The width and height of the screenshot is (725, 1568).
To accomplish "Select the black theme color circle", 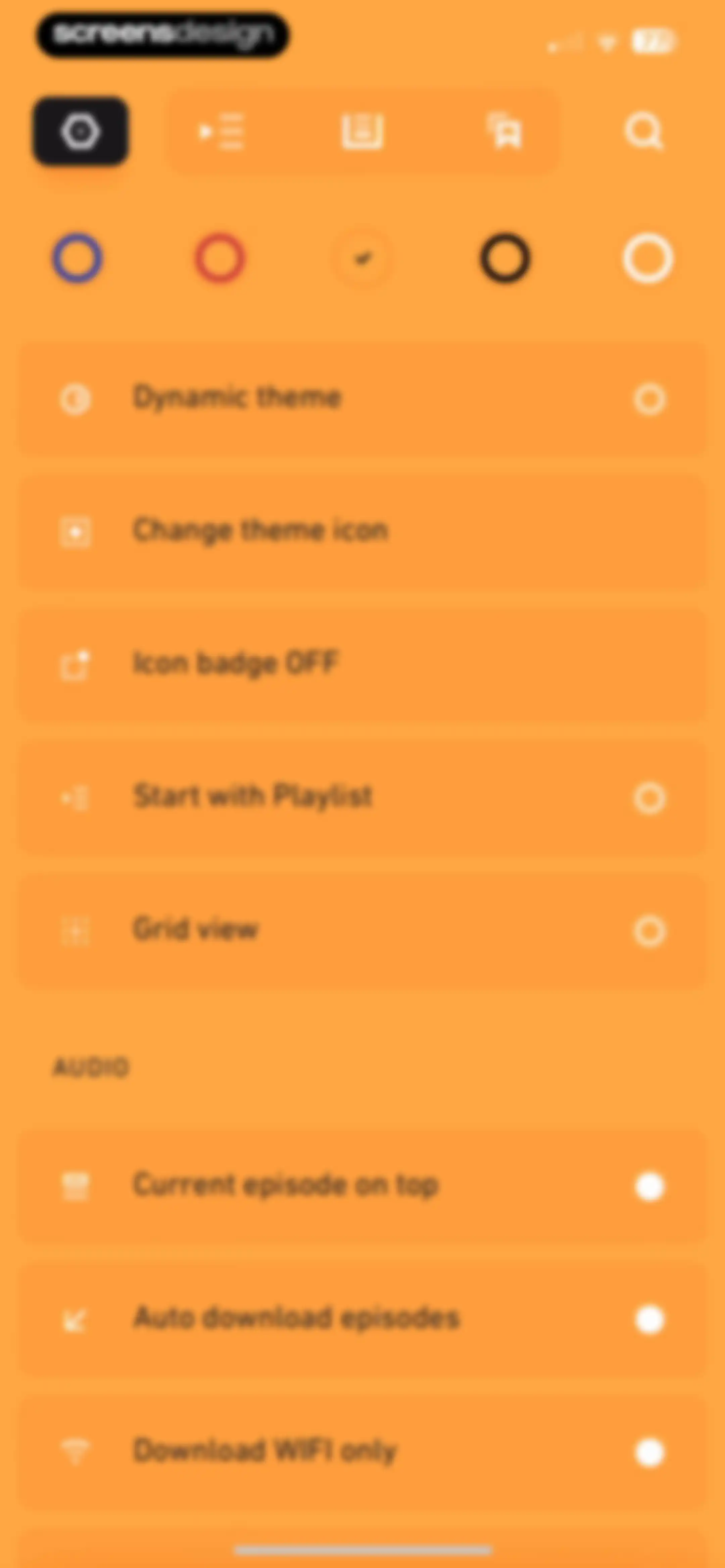I will coord(505,258).
